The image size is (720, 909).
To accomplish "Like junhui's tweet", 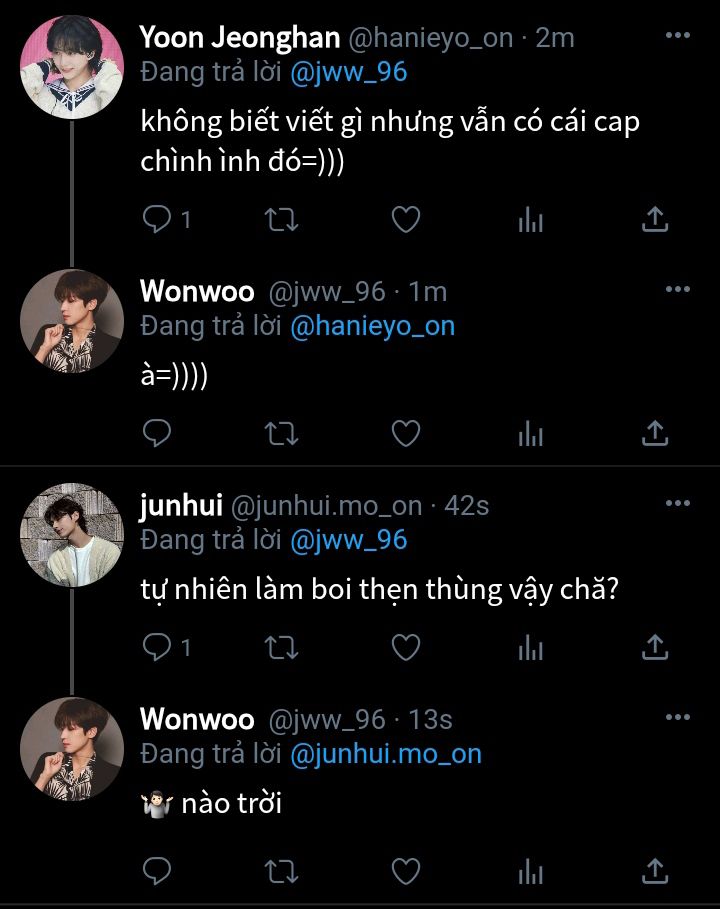I will (405, 648).
